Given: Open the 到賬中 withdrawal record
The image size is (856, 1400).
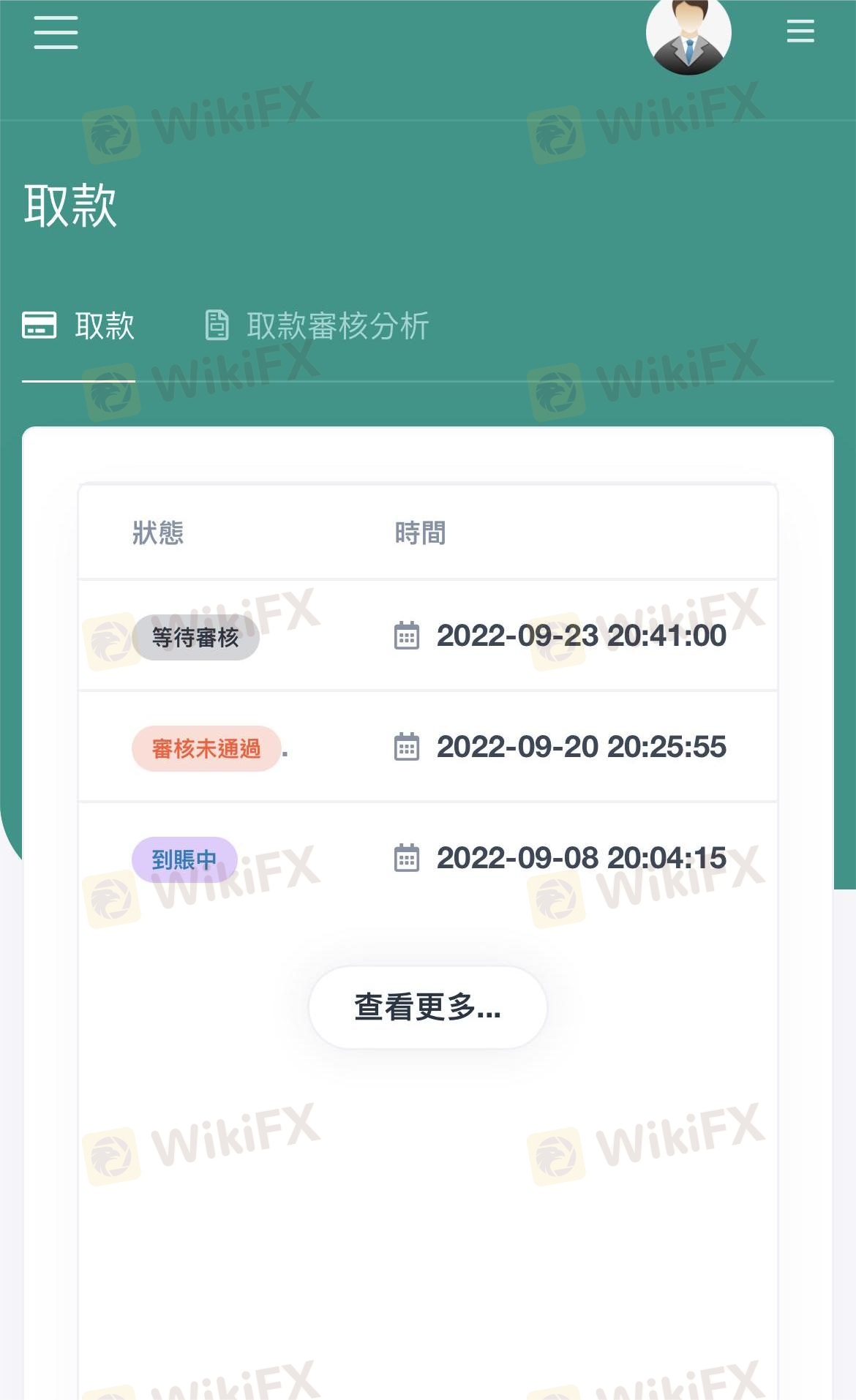Looking at the screenshot, I should tap(428, 858).
